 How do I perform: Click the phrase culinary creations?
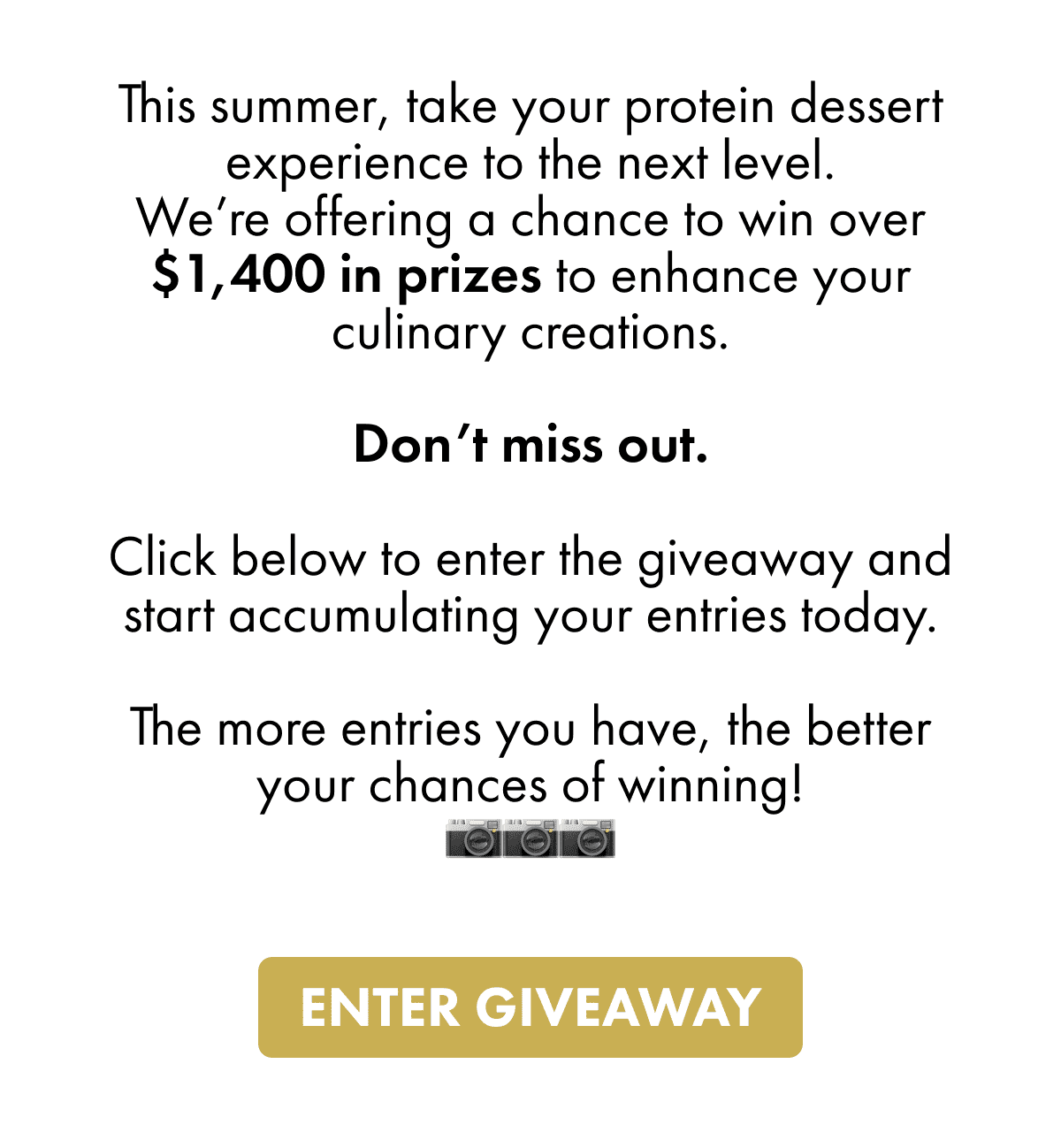coord(530,332)
